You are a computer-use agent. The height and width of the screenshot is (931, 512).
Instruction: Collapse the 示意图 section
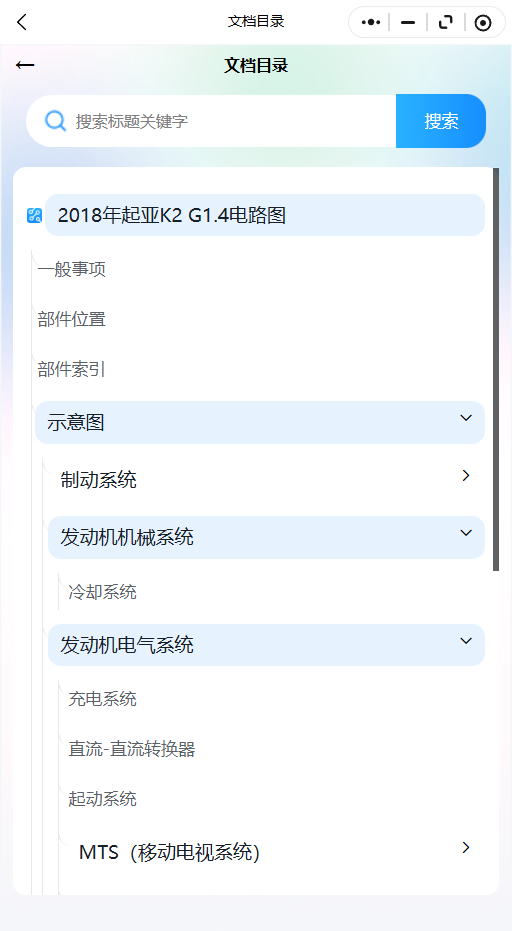(x=260, y=422)
